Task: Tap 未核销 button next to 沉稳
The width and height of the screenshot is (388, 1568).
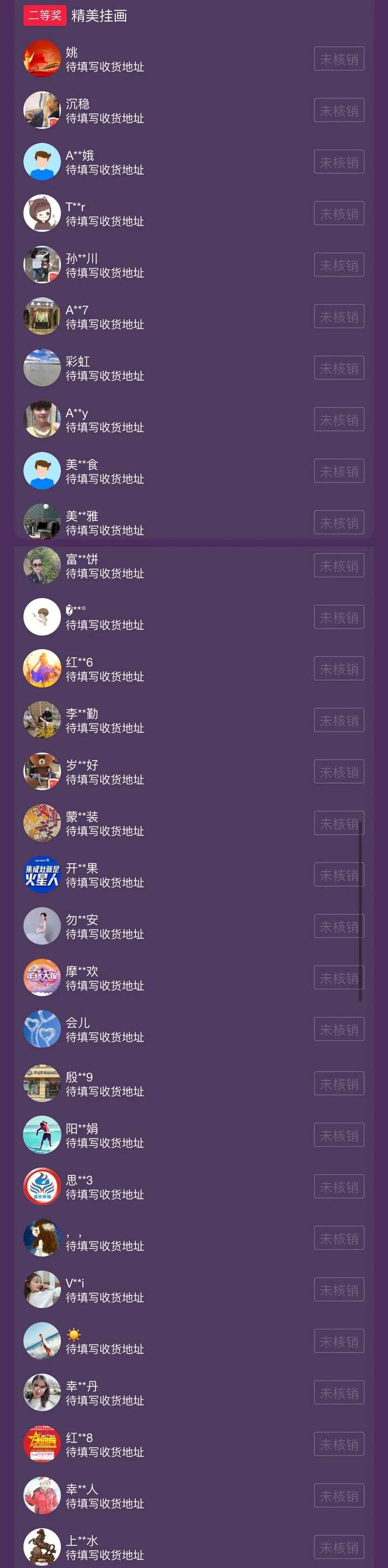Action: pos(338,111)
